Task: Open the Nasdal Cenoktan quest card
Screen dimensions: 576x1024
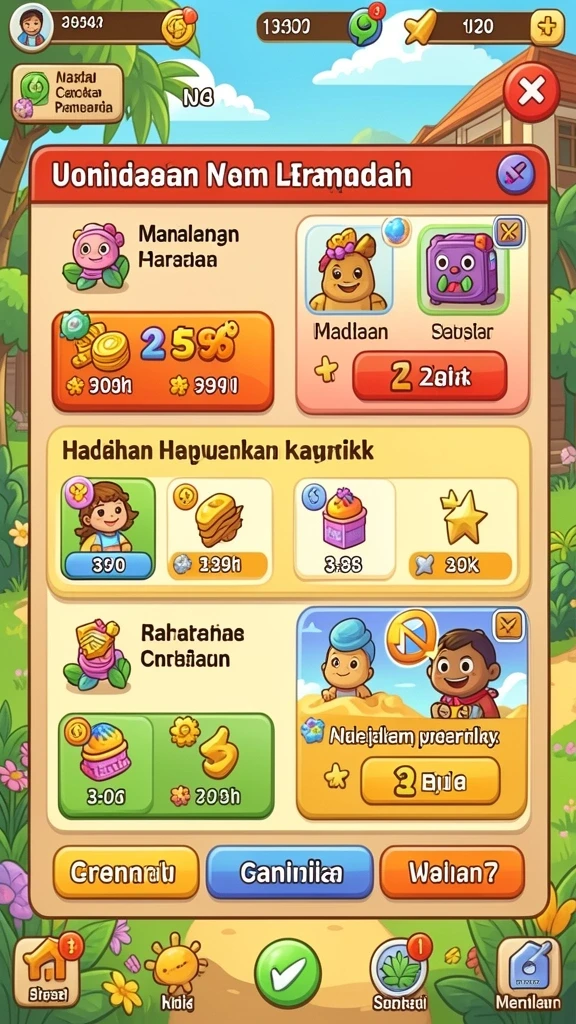Action: click(x=68, y=94)
